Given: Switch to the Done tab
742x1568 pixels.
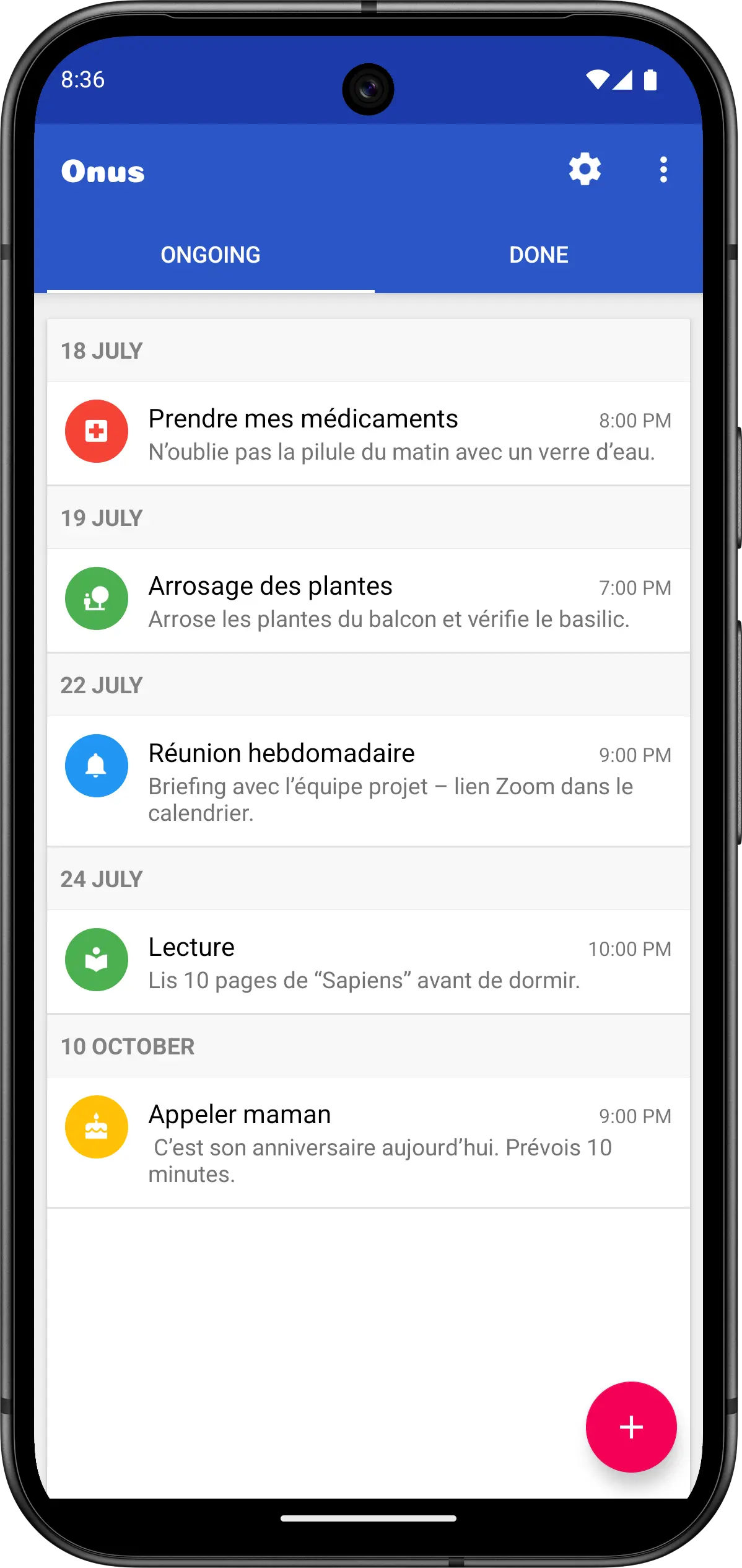Looking at the screenshot, I should click(x=538, y=255).
